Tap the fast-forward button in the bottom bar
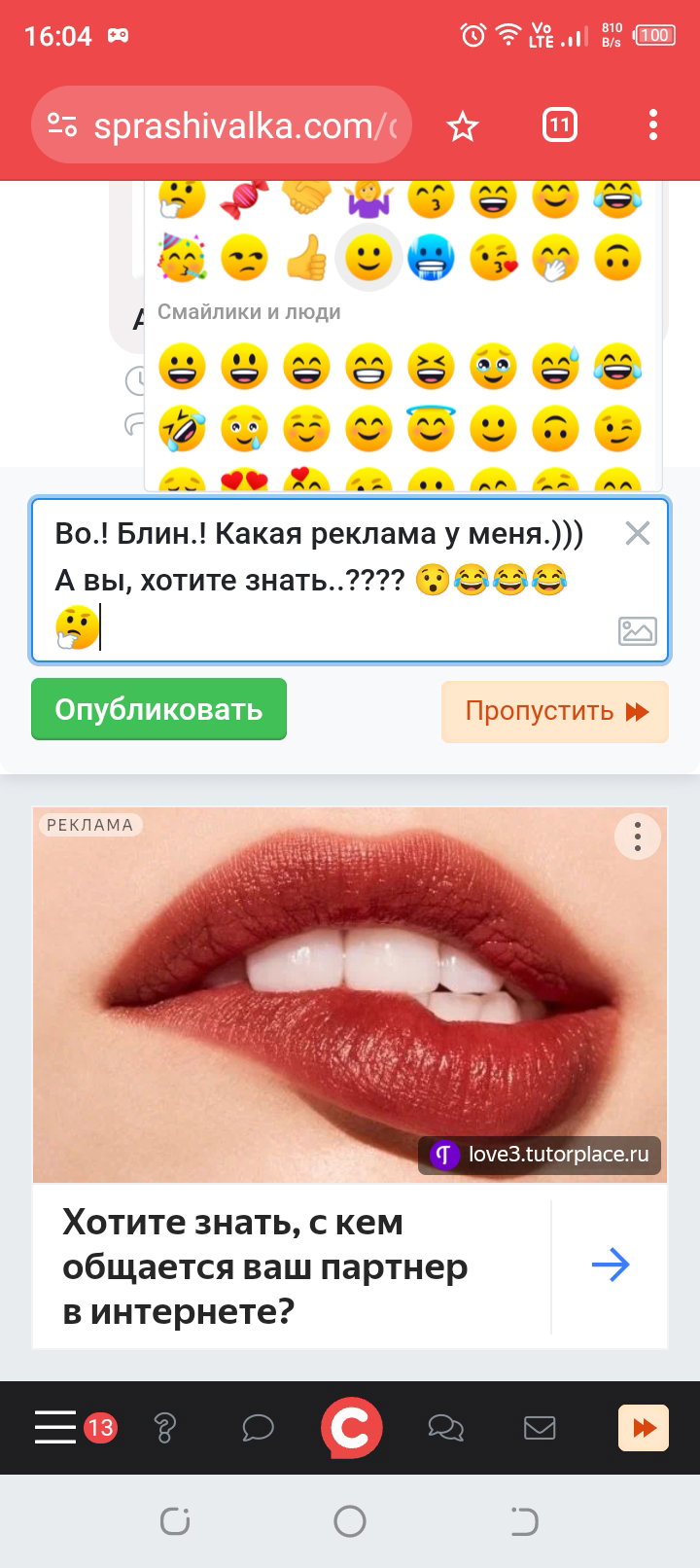The height and width of the screenshot is (1568, 700). point(644,1427)
